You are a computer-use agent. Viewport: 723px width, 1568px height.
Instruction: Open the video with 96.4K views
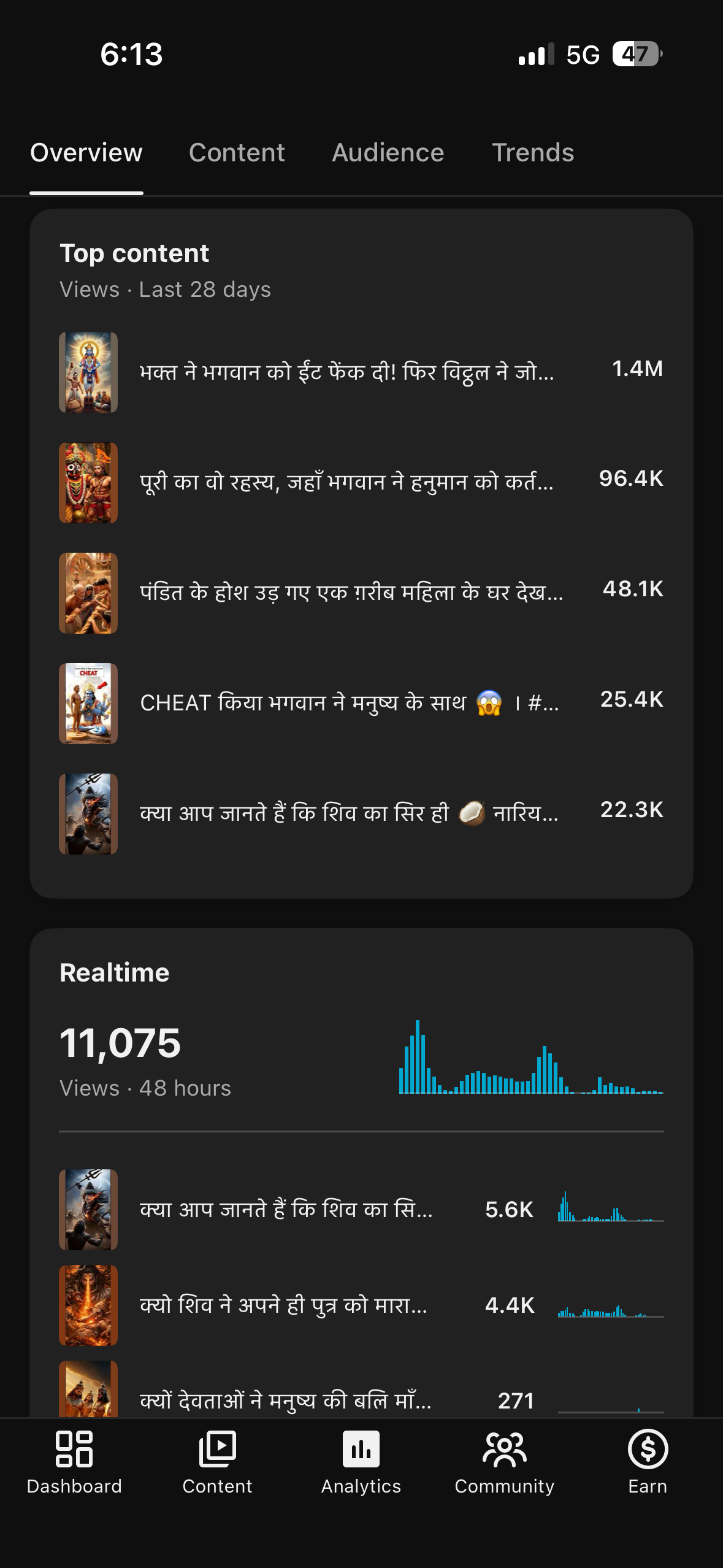(361, 482)
